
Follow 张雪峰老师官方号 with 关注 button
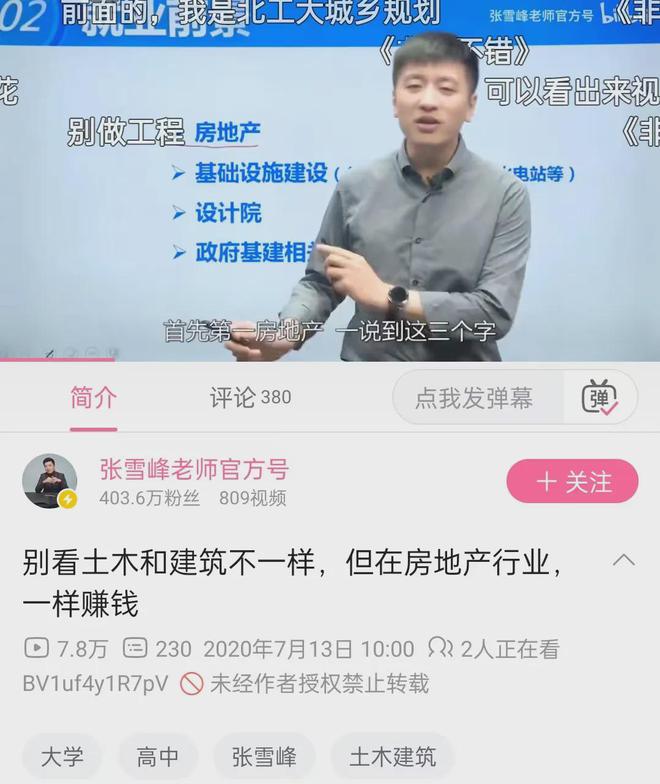(572, 482)
